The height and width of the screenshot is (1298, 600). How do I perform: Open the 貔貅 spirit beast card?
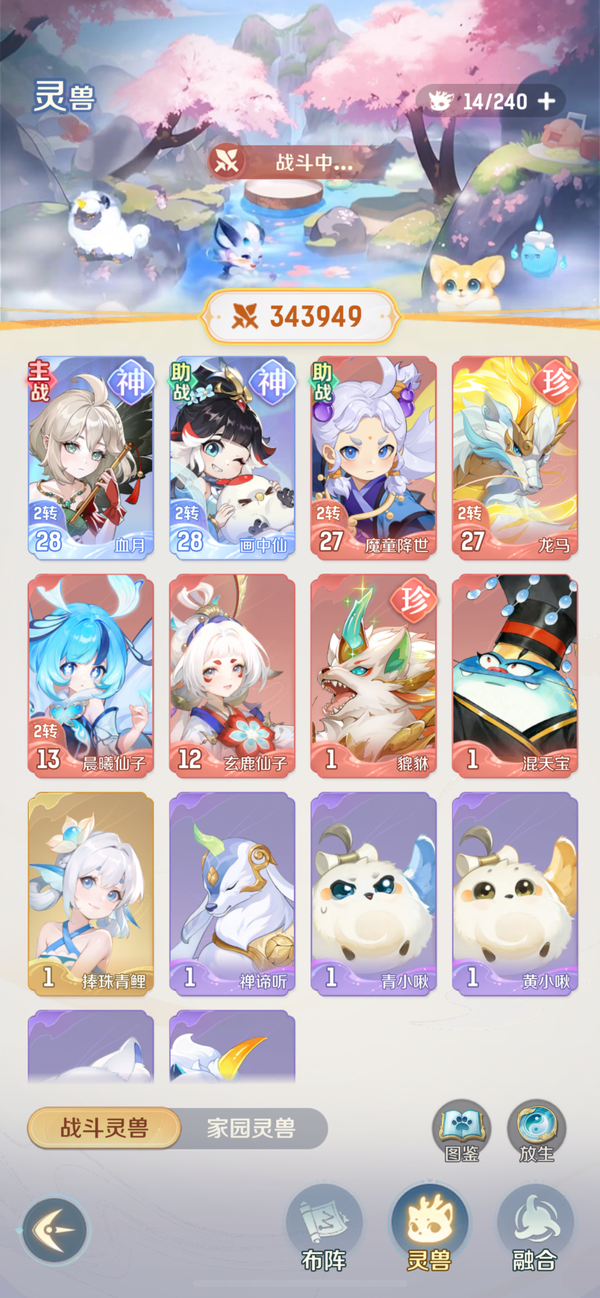click(373, 675)
